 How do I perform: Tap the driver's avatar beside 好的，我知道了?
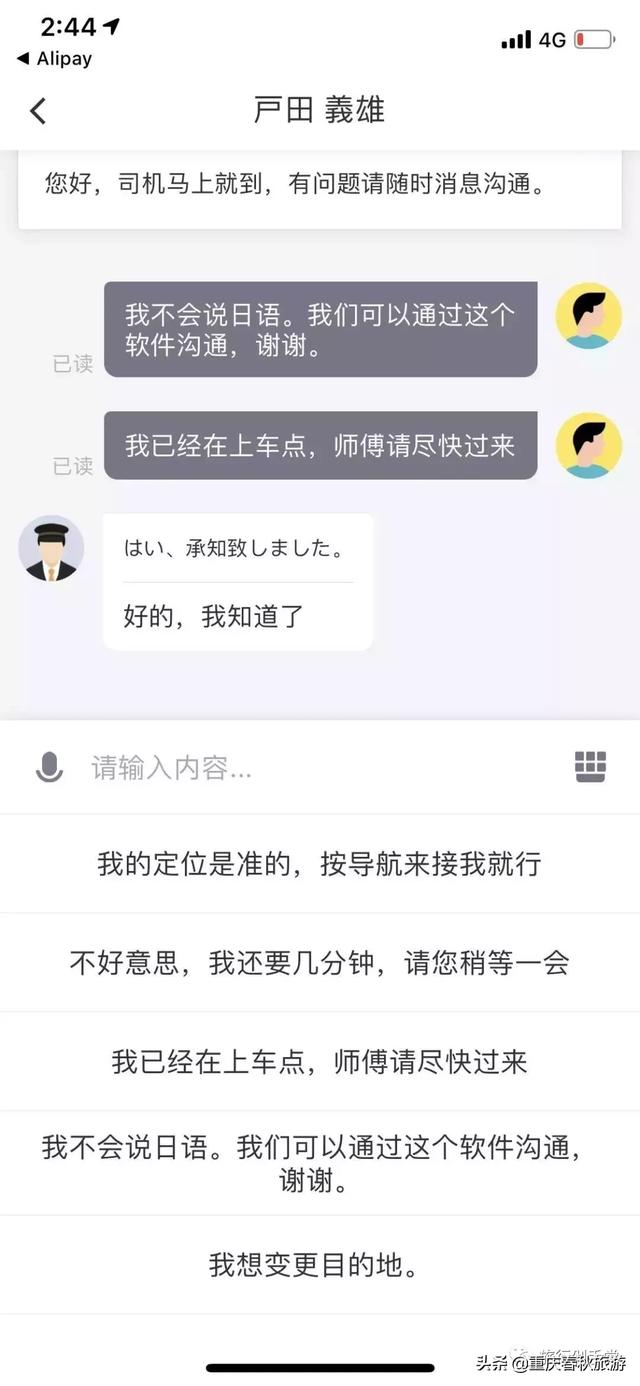(x=51, y=550)
